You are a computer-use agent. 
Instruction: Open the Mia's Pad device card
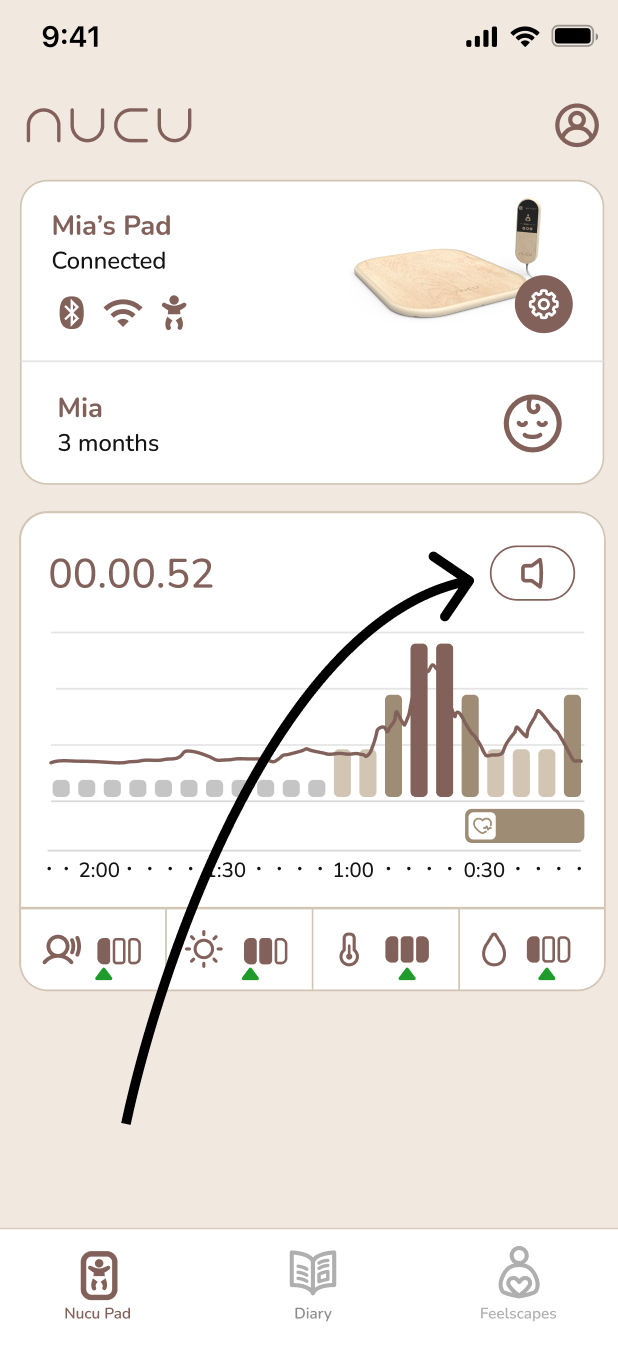(312, 271)
